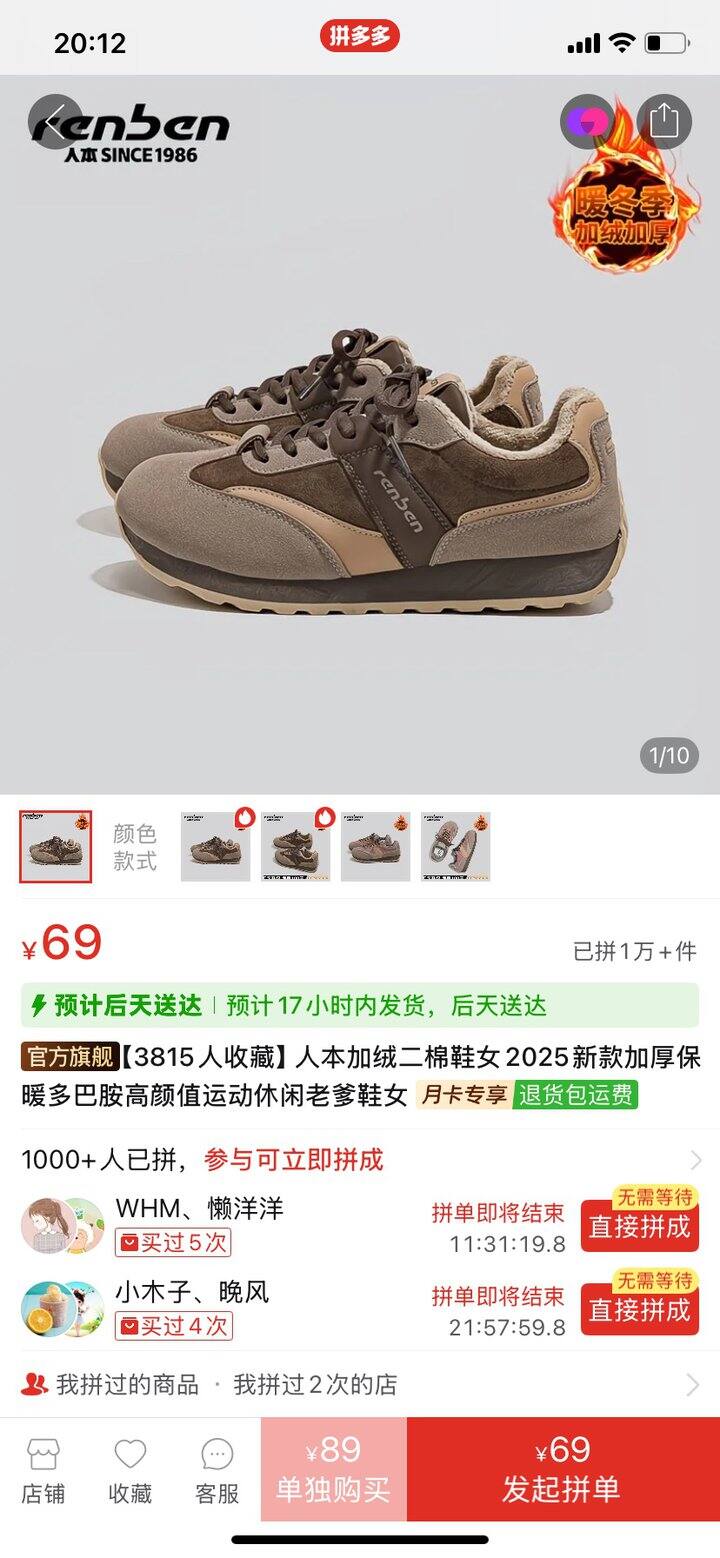
Task: Choose the second color style thumbnail
Action: 216,846
